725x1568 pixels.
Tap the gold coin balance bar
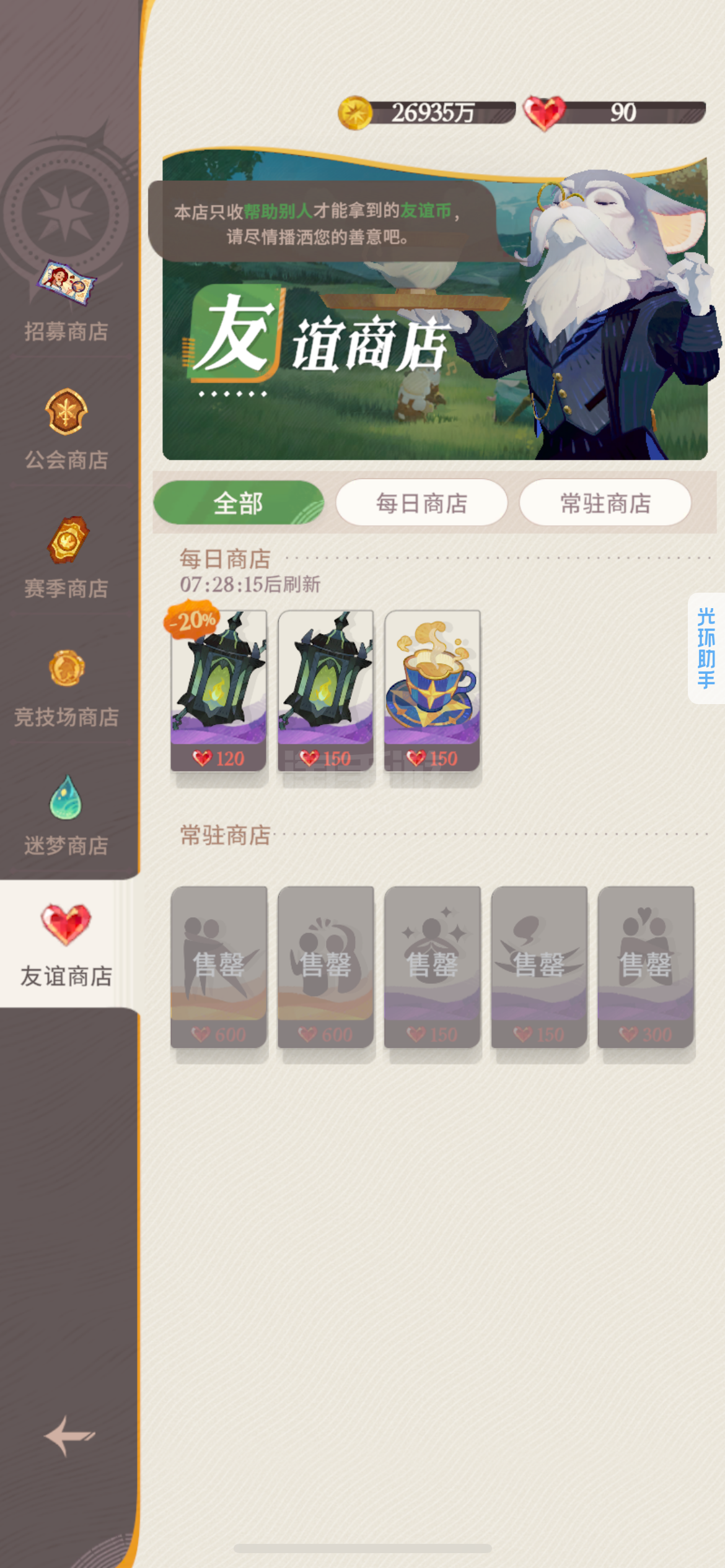[428, 113]
